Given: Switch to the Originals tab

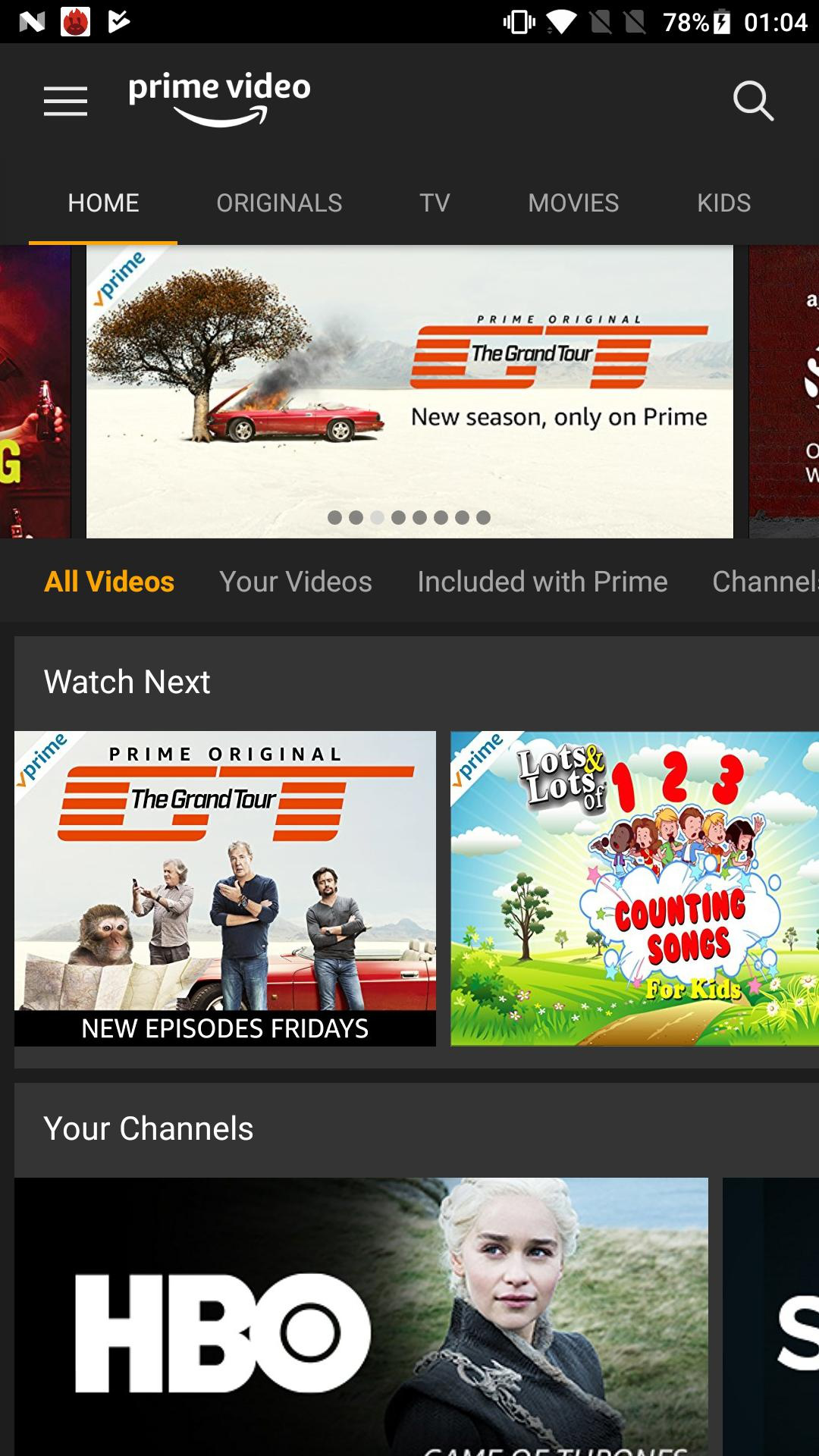Looking at the screenshot, I should point(279,202).
